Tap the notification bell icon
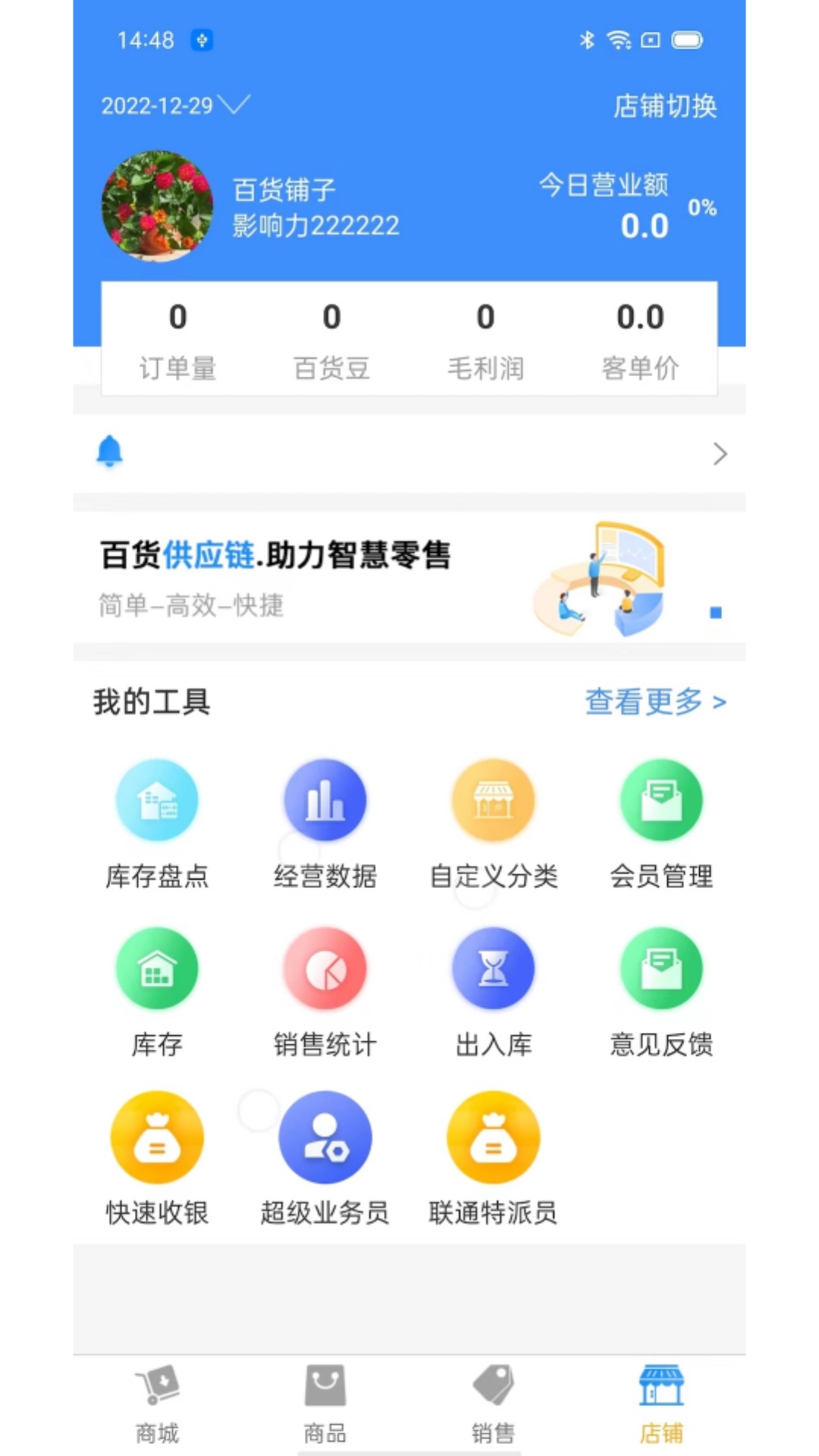Image resolution: width=819 pixels, height=1456 pixels. [x=108, y=453]
